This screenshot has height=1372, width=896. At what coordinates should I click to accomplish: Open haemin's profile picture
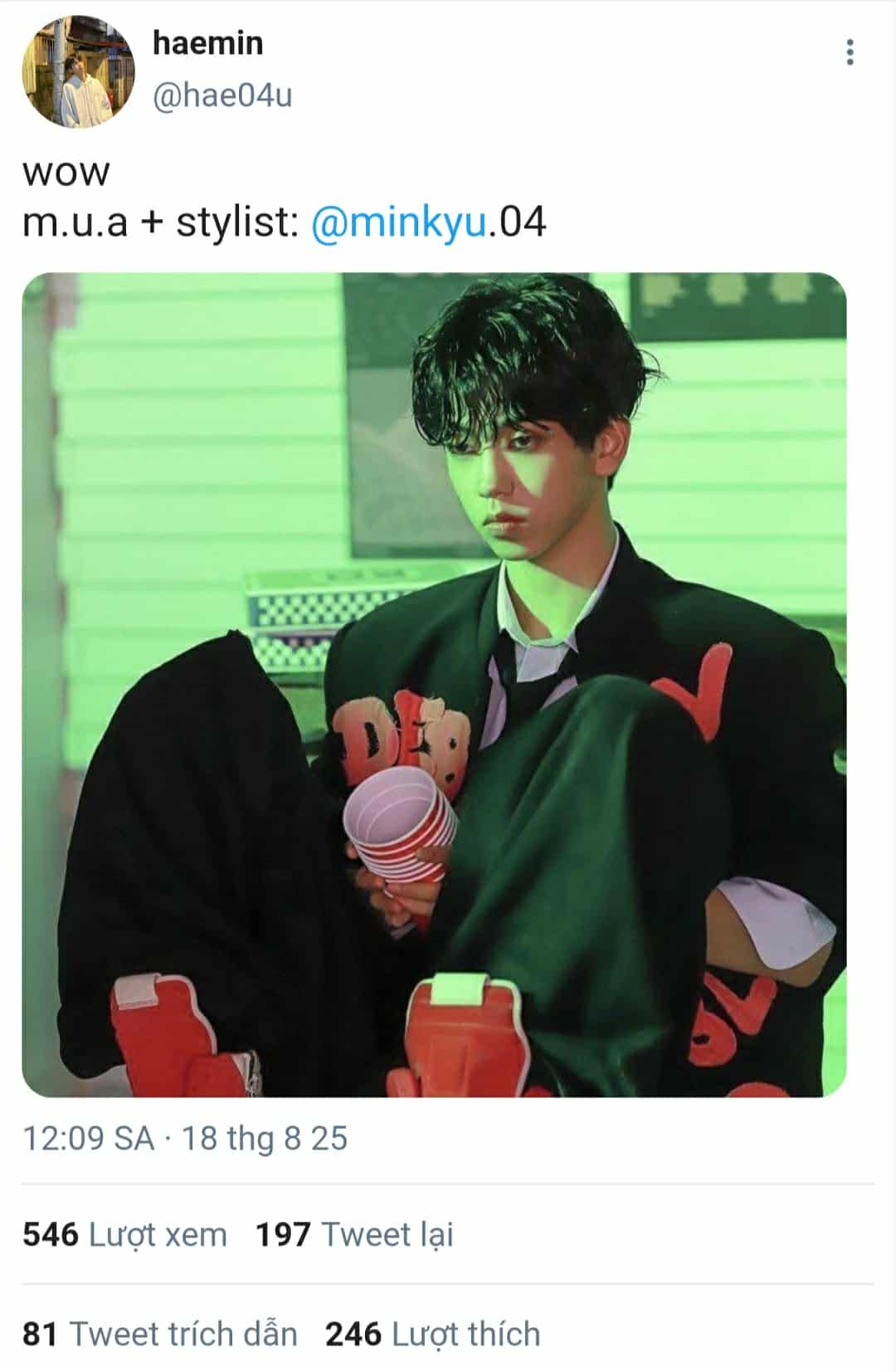pos(78,71)
